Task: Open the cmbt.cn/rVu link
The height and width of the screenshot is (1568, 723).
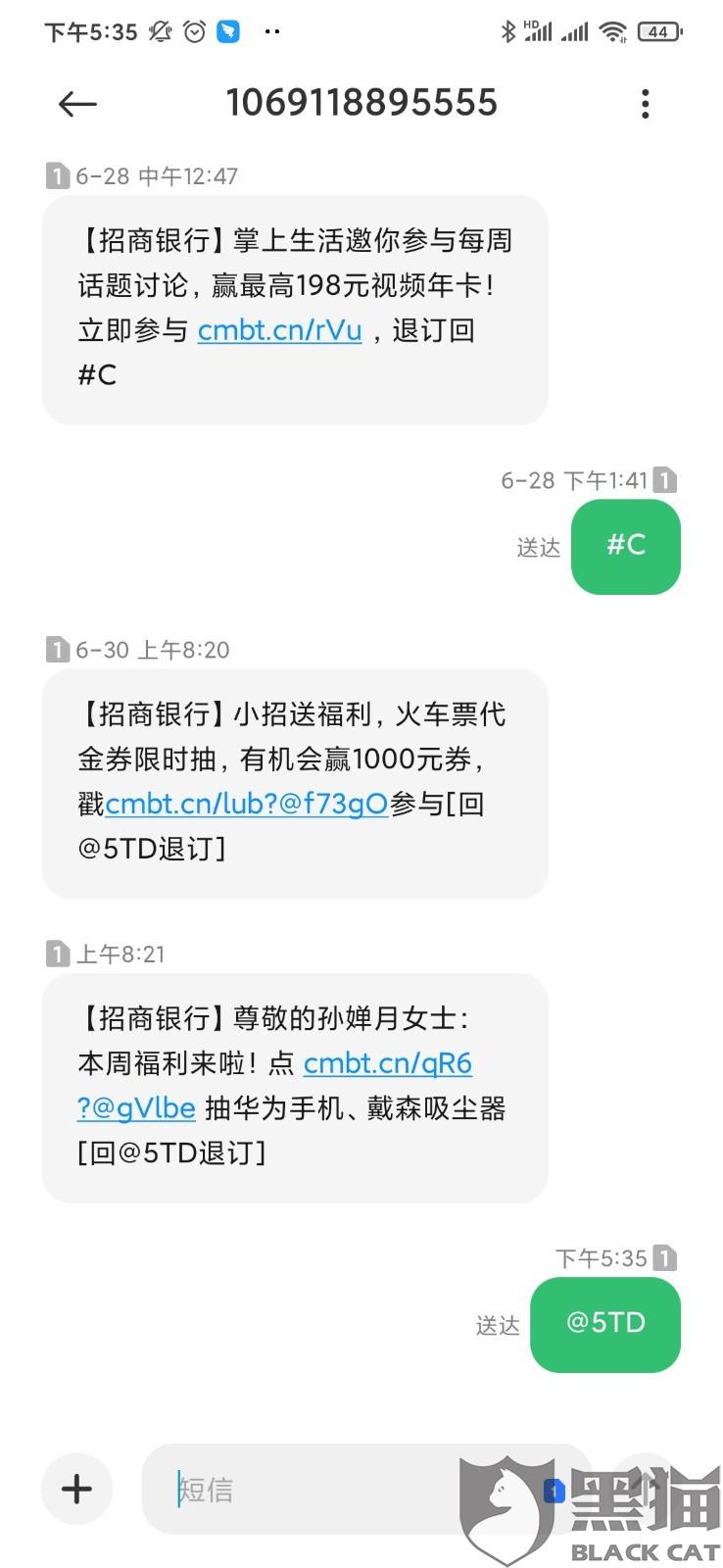Action: (279, 330)
